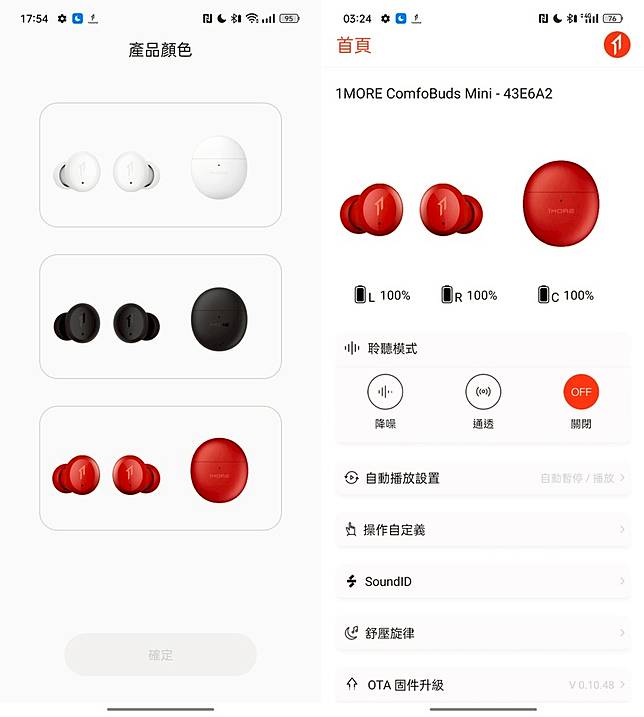Switch listening mode to 通透

[483, 392]
